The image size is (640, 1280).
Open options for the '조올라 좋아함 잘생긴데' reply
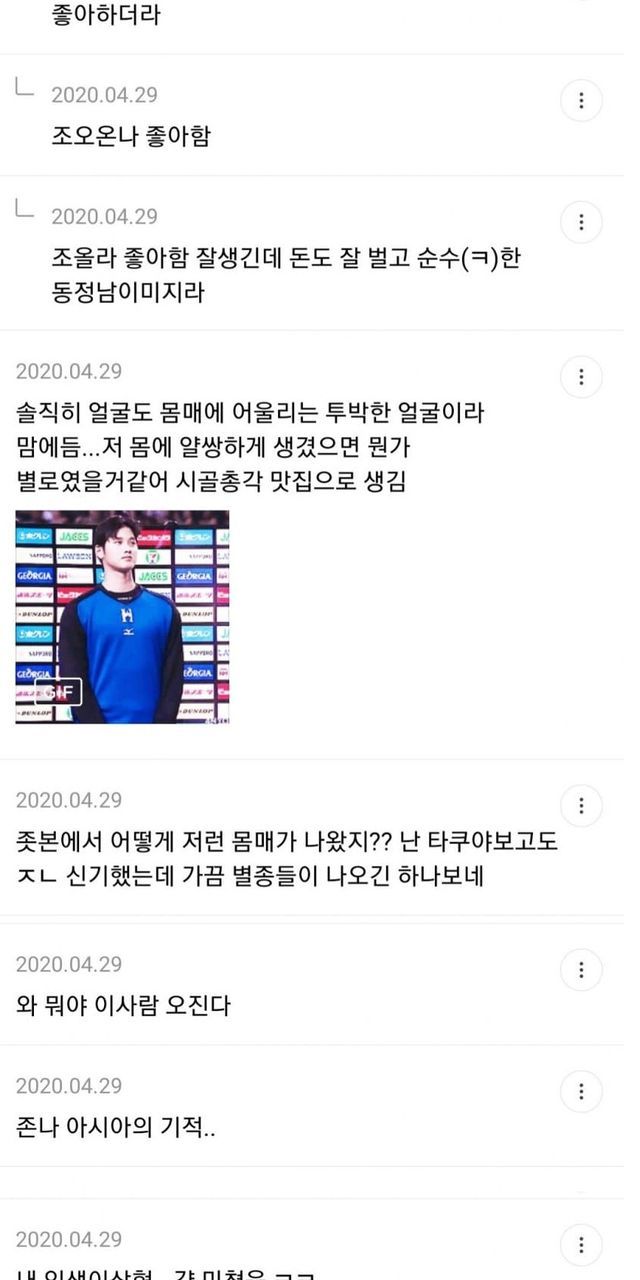(x=581, y=222)
